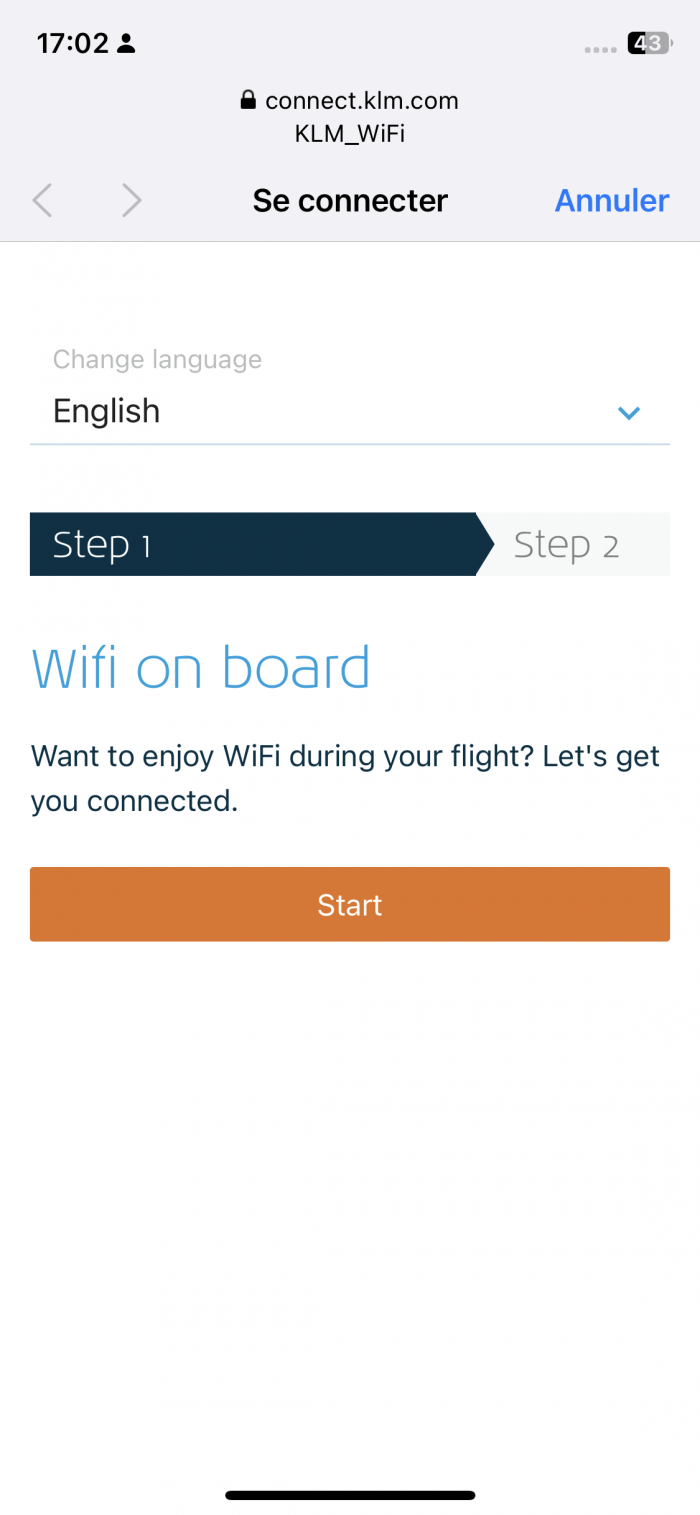Go forward with the right arrow
Viewport: 700px width, 1515px height.
131,201
